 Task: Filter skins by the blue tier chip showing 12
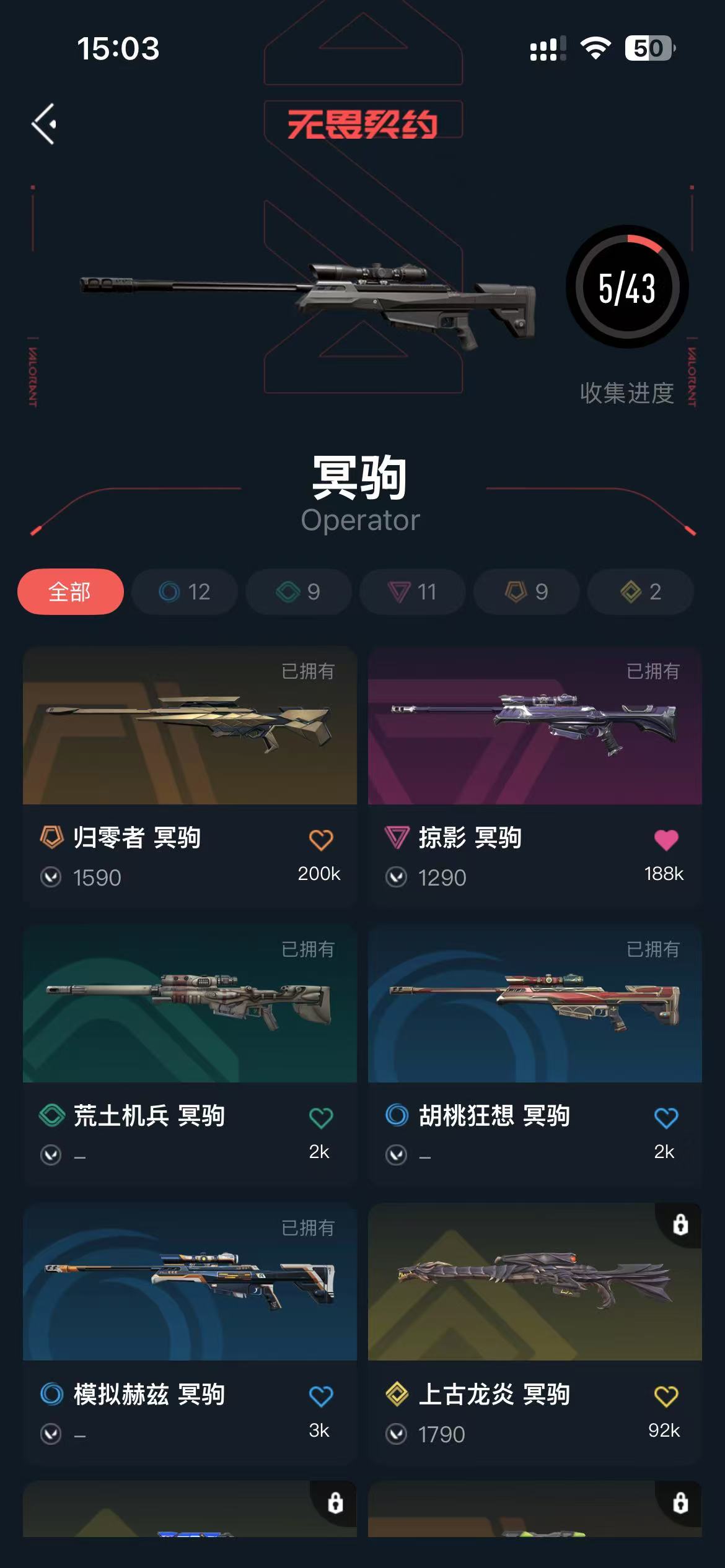(185, 591)
